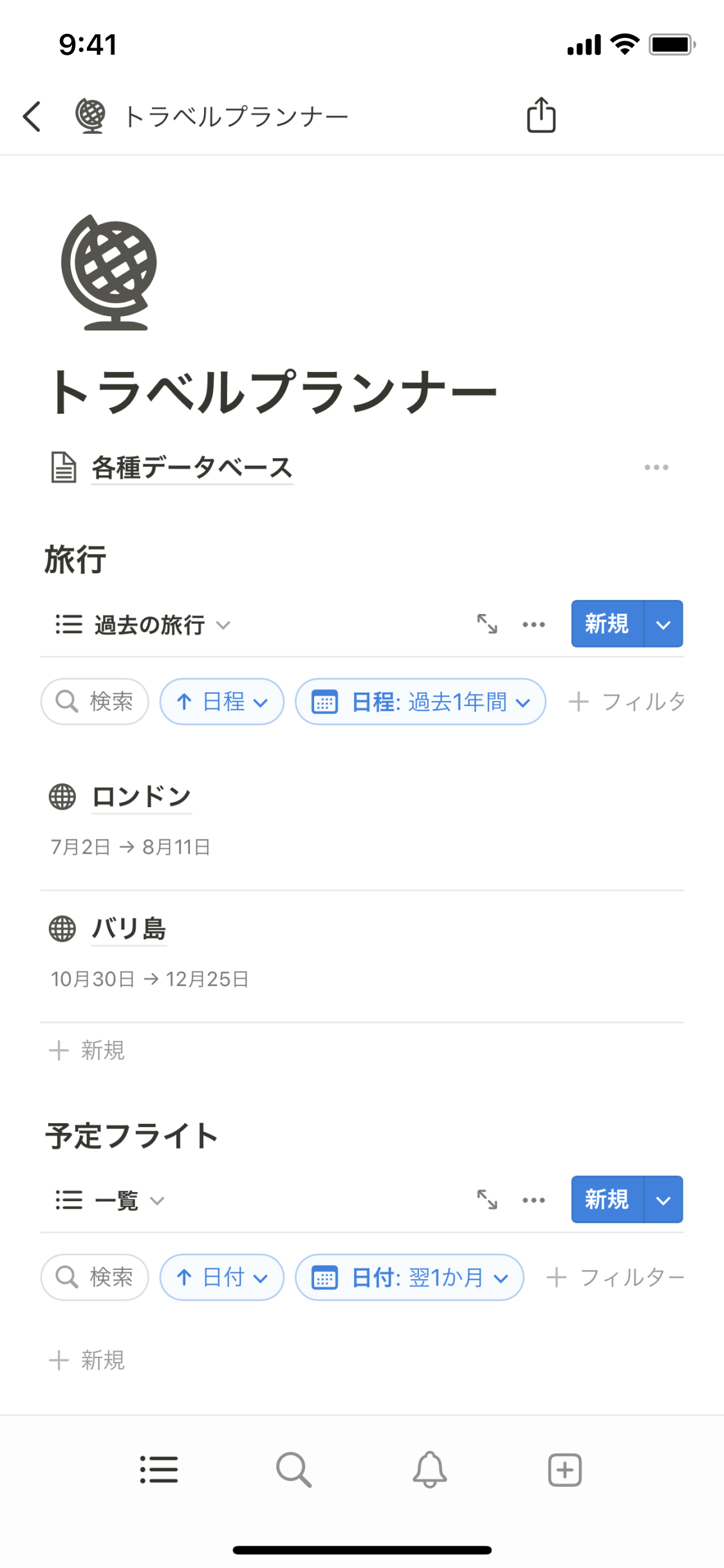Image resolution: width=724 pixels, height=1568 pixels.
Task: Open the three-dot menu in 予定フライト
Action: pos(534,1200)
